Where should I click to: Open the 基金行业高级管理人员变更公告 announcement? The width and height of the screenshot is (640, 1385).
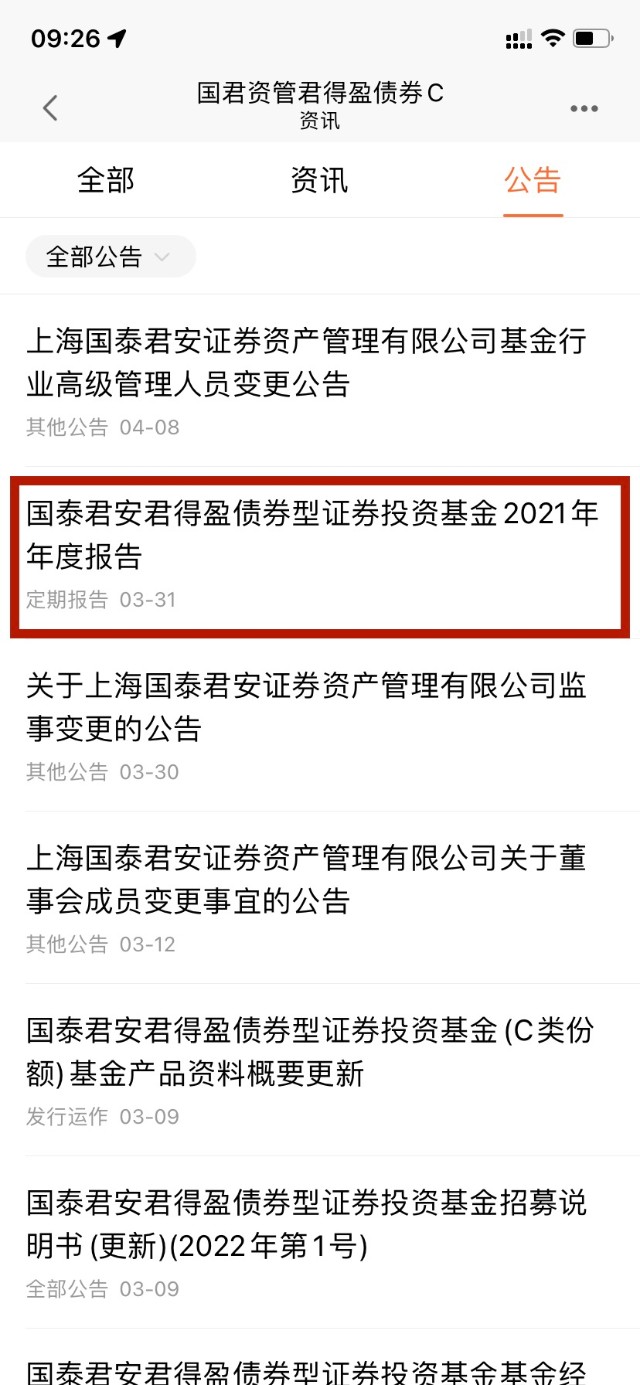[x=306, y=363]
